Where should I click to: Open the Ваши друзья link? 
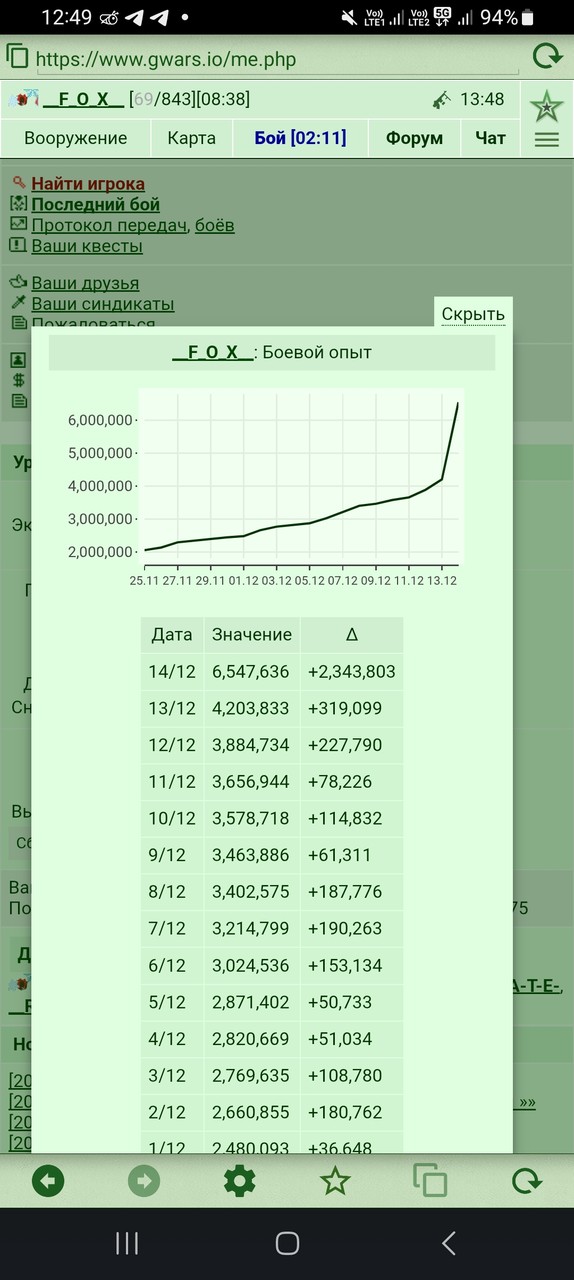85,284
